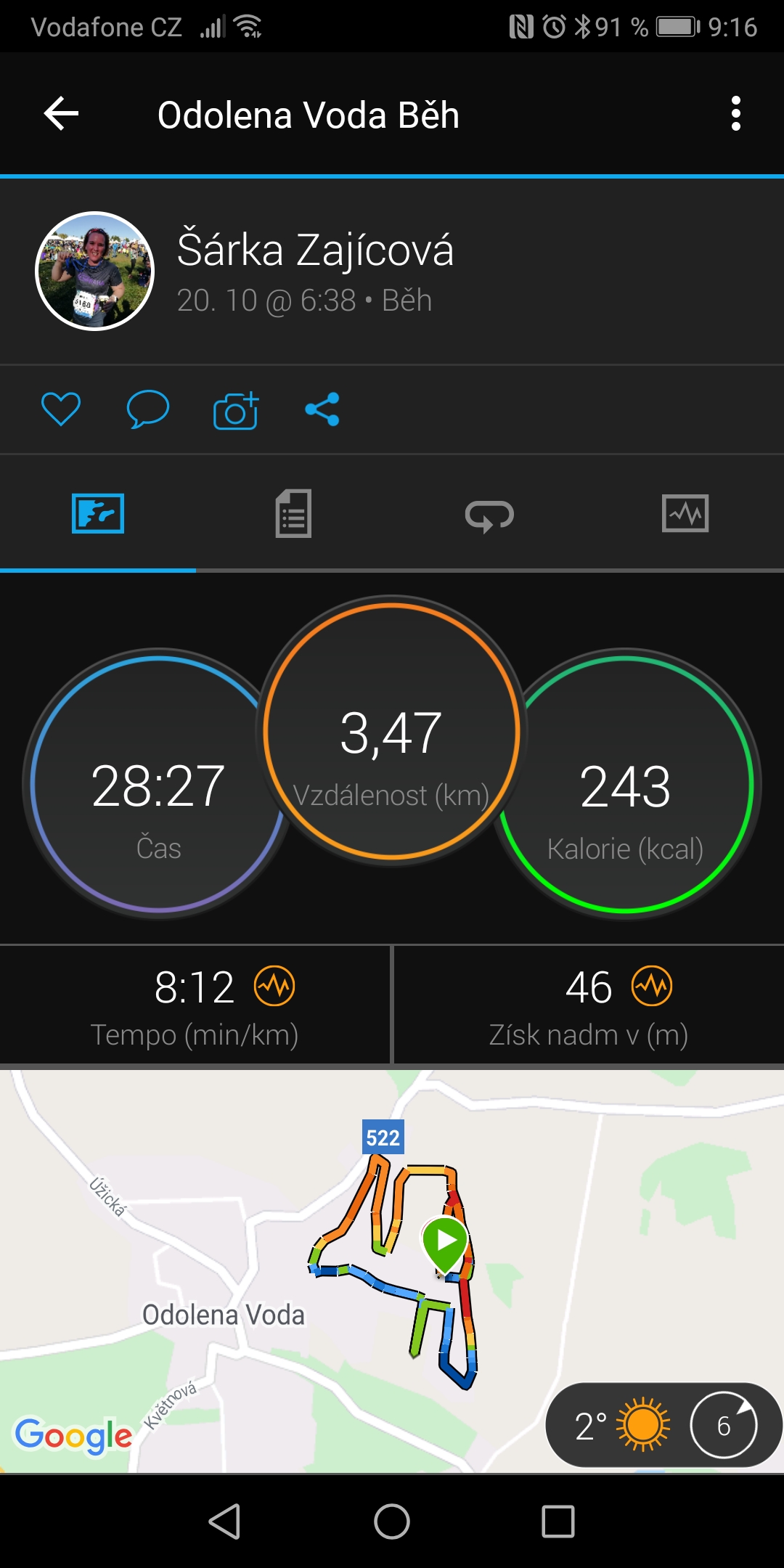Open comments with the speech bubble

coord(147,409)
